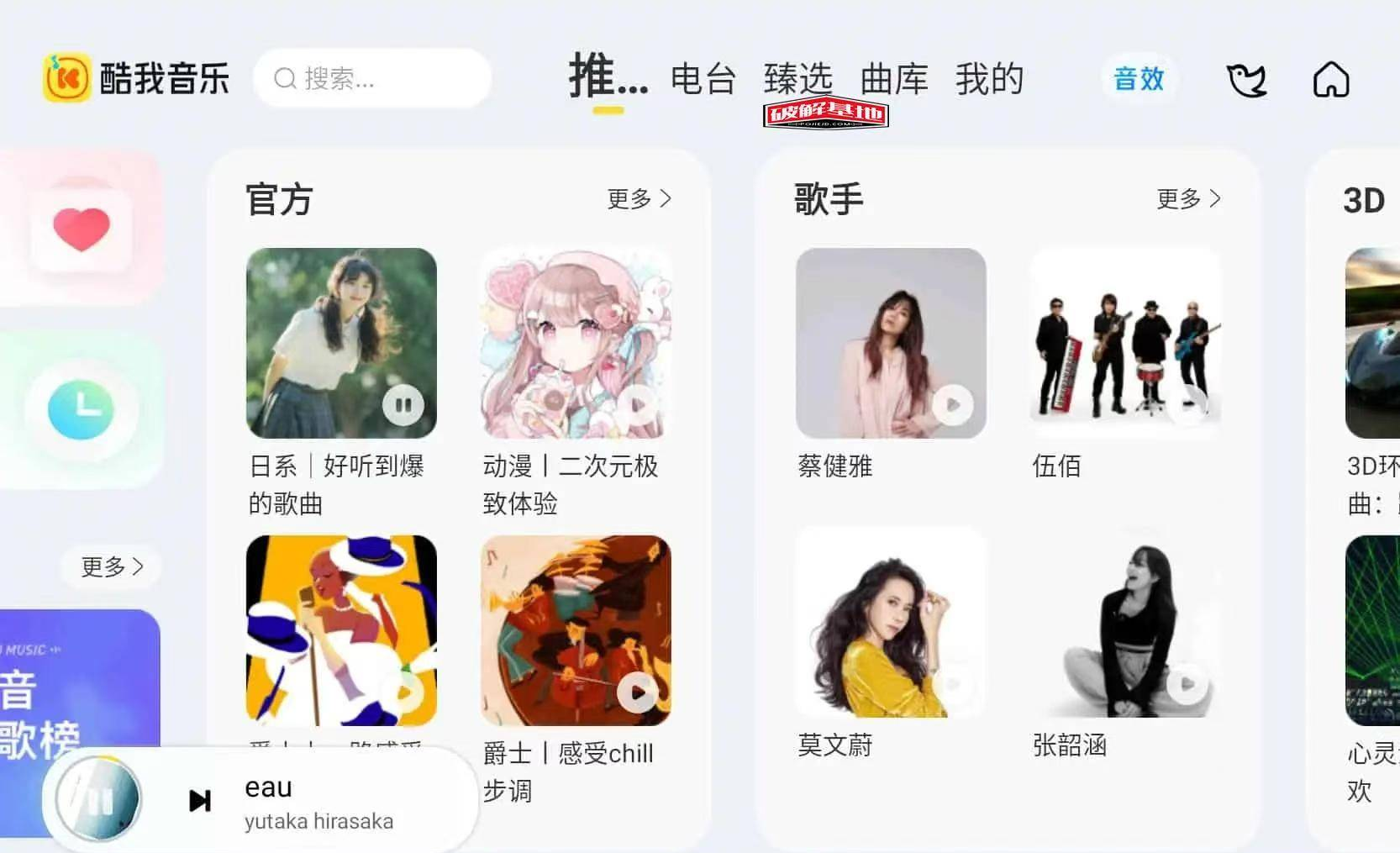Viewport: 1400px width, 853px height.
Task: Tap the home icon in top bar
Action: (x=1331, y=81)
